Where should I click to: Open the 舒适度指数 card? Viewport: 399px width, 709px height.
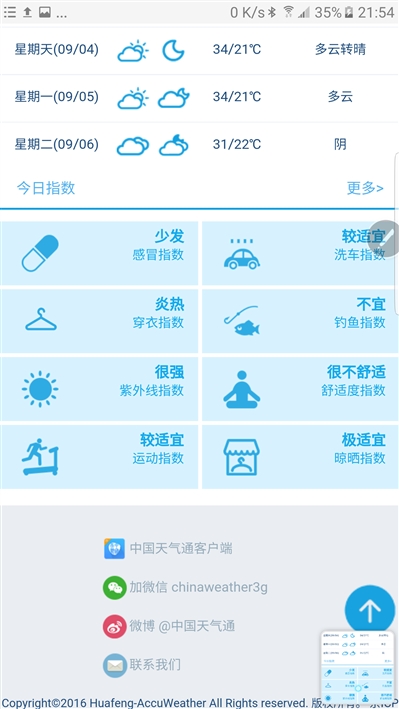(300, 389)
